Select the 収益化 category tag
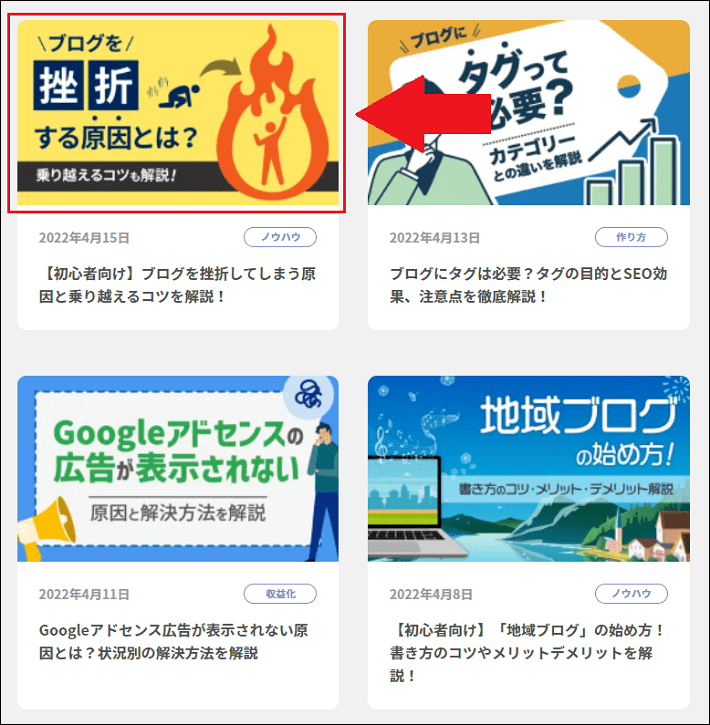This screenshot has width=710, height=725. point(280,594)
